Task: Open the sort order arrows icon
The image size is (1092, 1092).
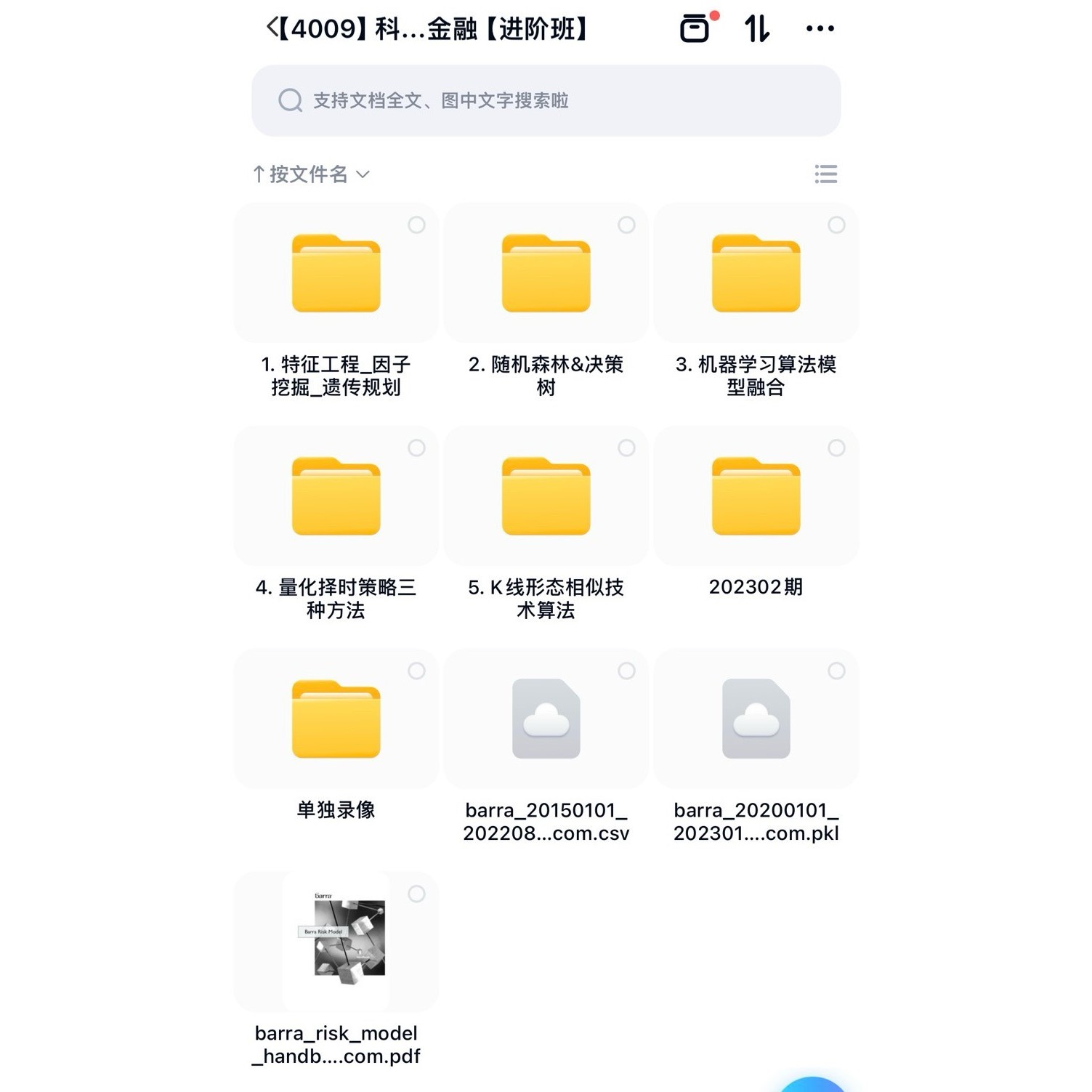Action: pyautogui.click(x=756, y=28)
